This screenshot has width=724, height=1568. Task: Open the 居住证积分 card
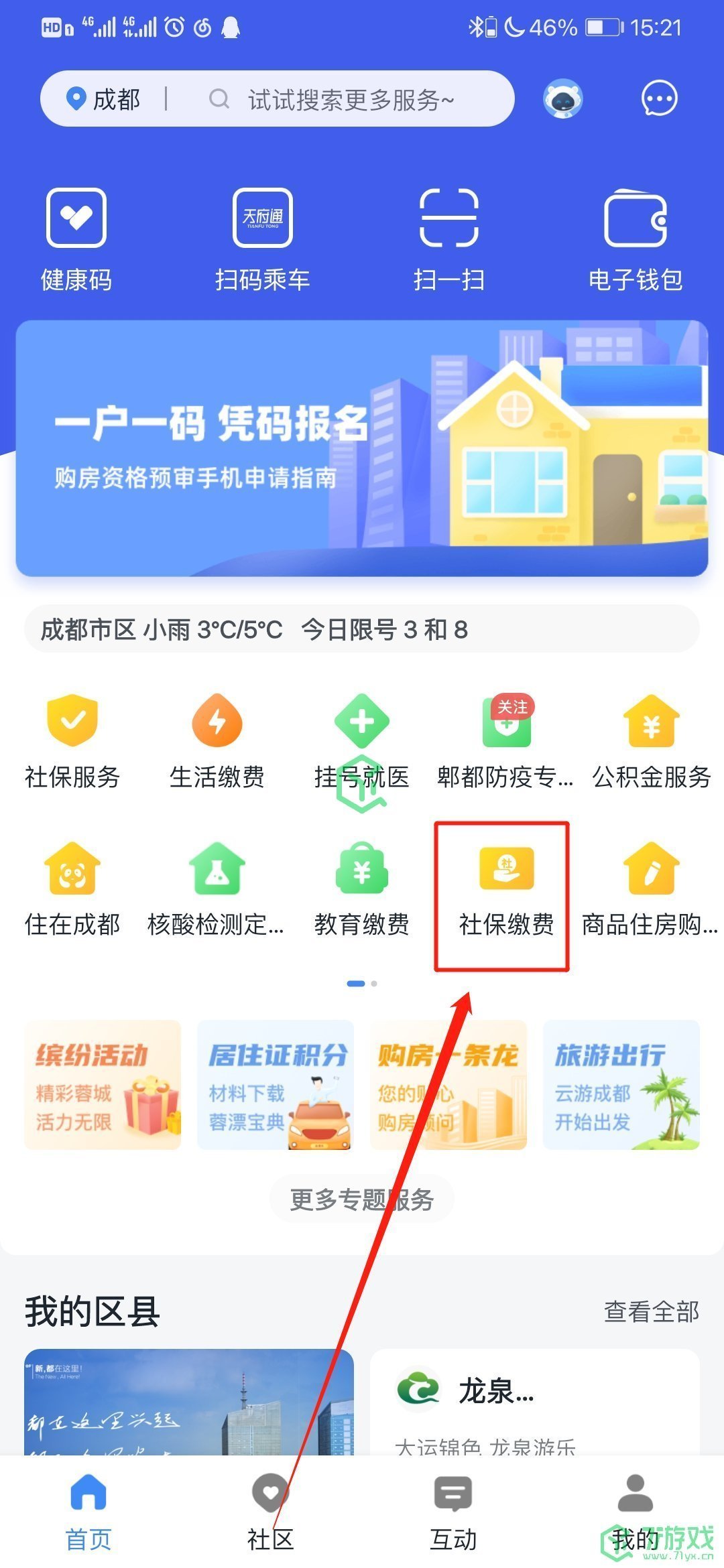[276, 1085]
